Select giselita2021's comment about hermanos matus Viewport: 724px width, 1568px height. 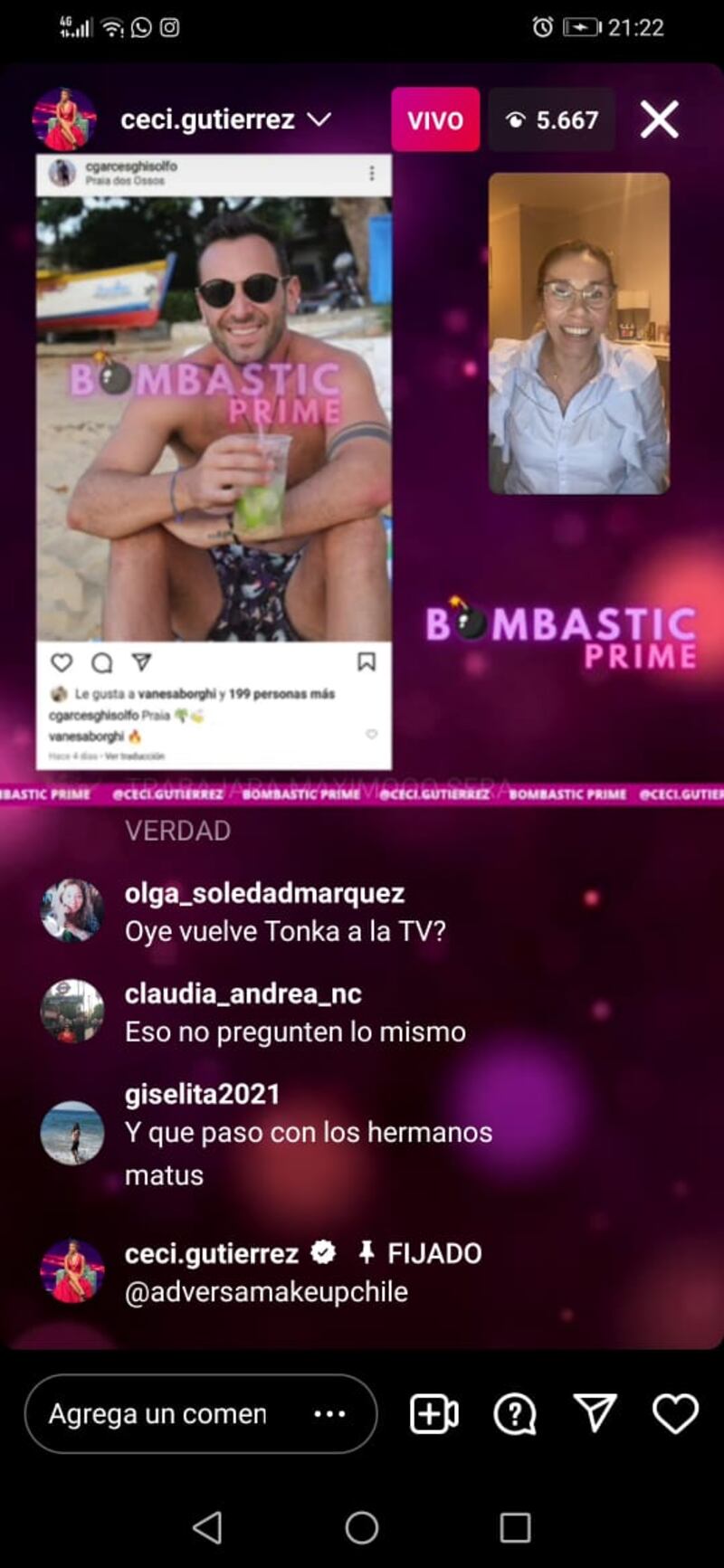coord(308,1135)
